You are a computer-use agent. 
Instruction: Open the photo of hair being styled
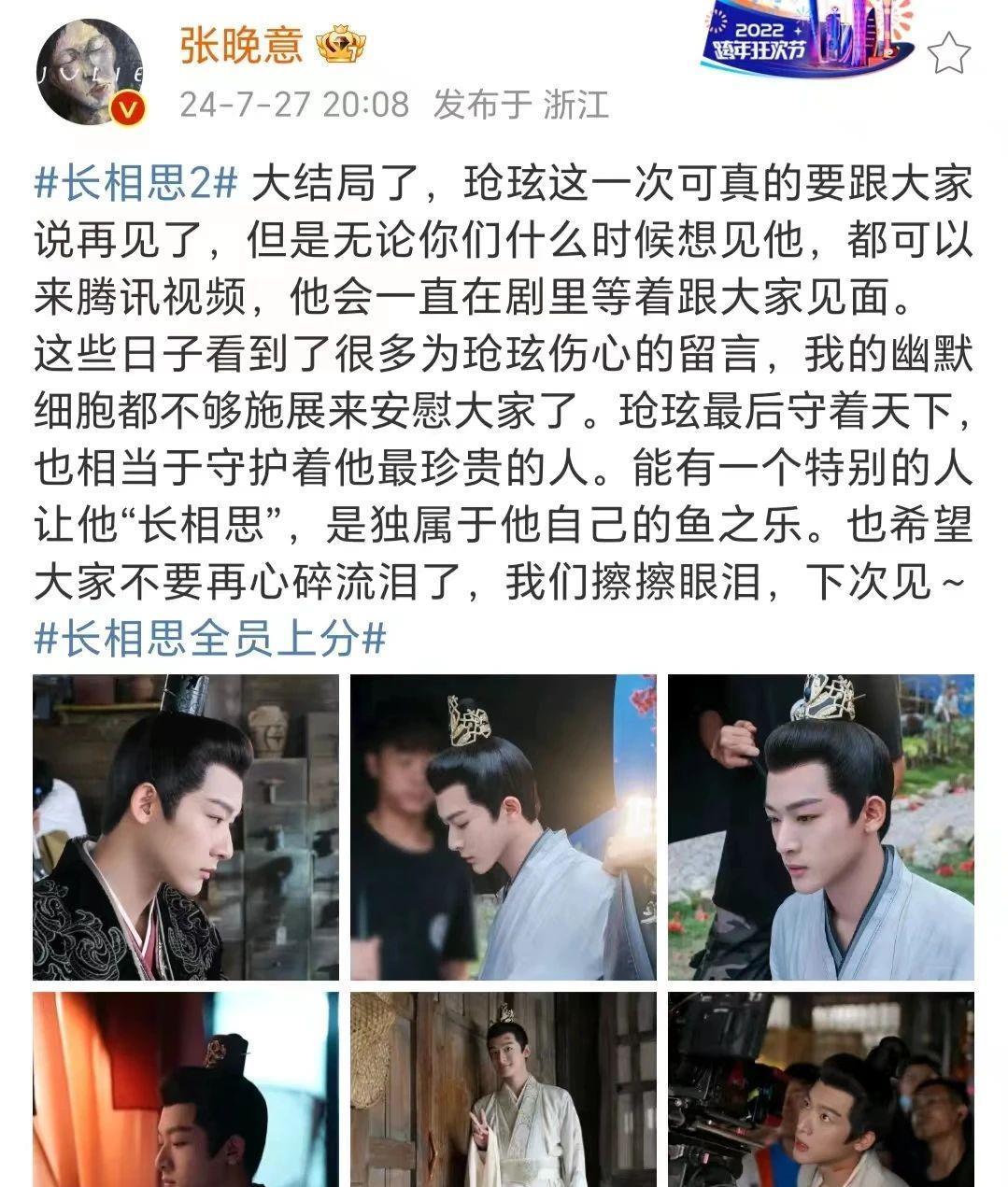point(820,827)
